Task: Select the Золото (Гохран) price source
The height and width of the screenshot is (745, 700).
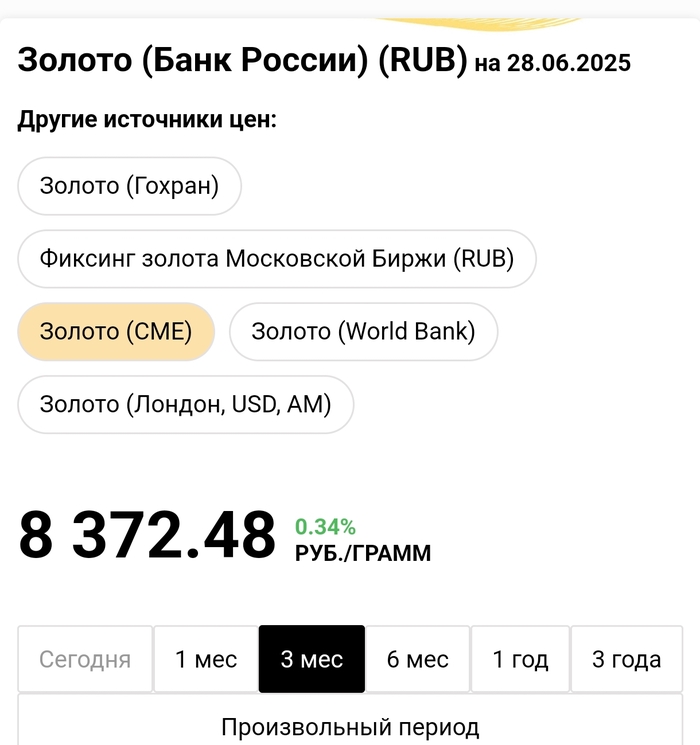Action: pos(129,186)
